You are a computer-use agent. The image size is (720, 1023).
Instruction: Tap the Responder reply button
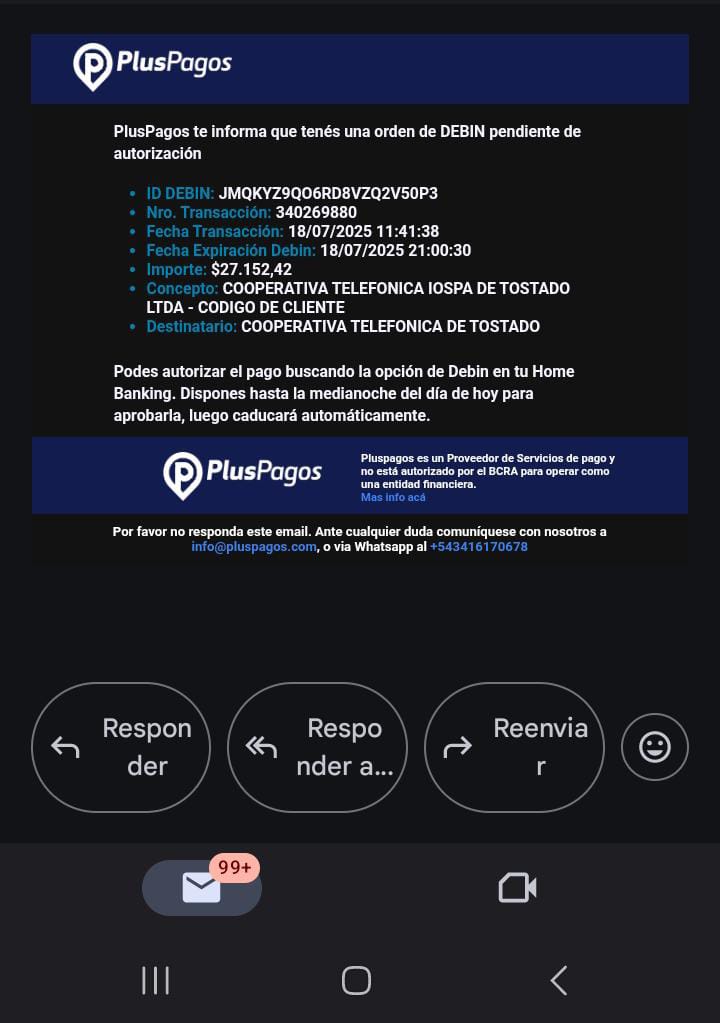(121, 747)
